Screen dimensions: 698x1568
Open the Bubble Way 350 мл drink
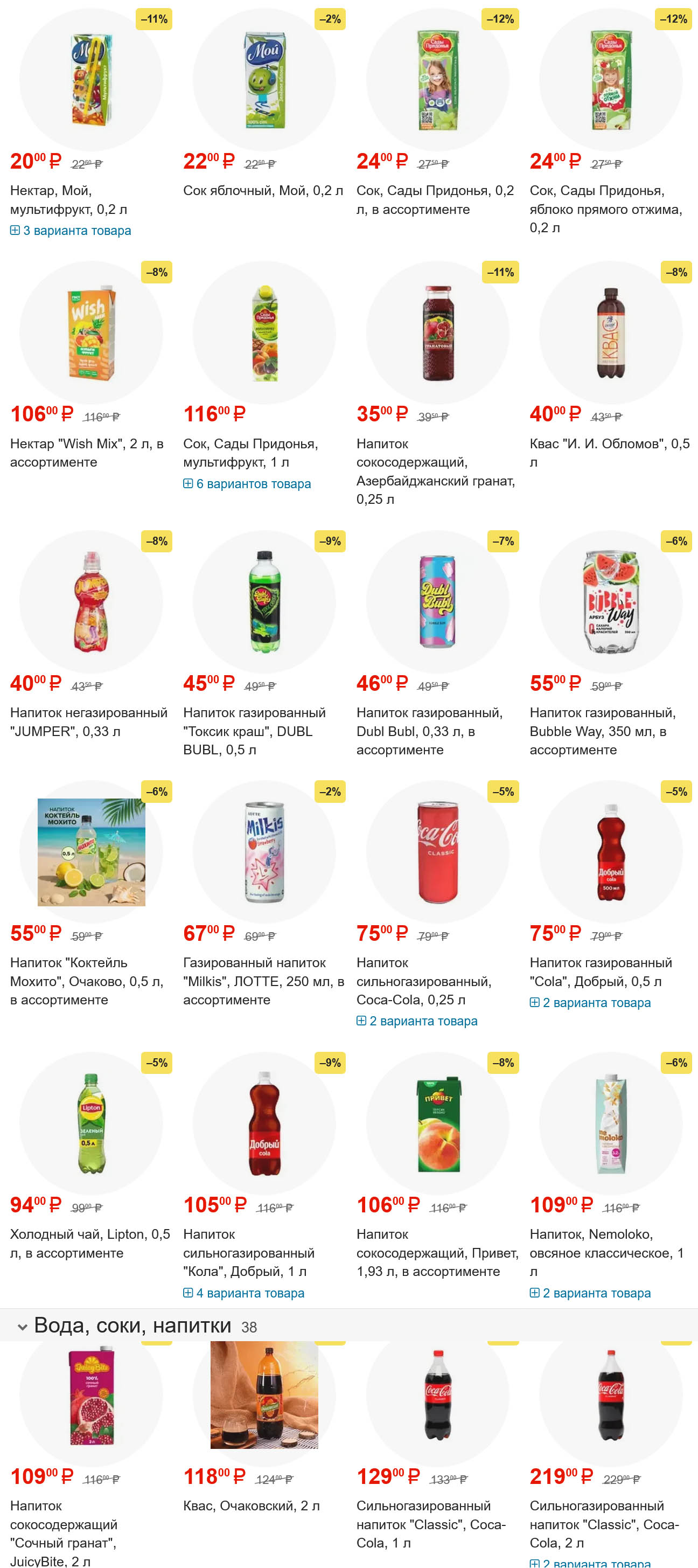pos(602,731)
